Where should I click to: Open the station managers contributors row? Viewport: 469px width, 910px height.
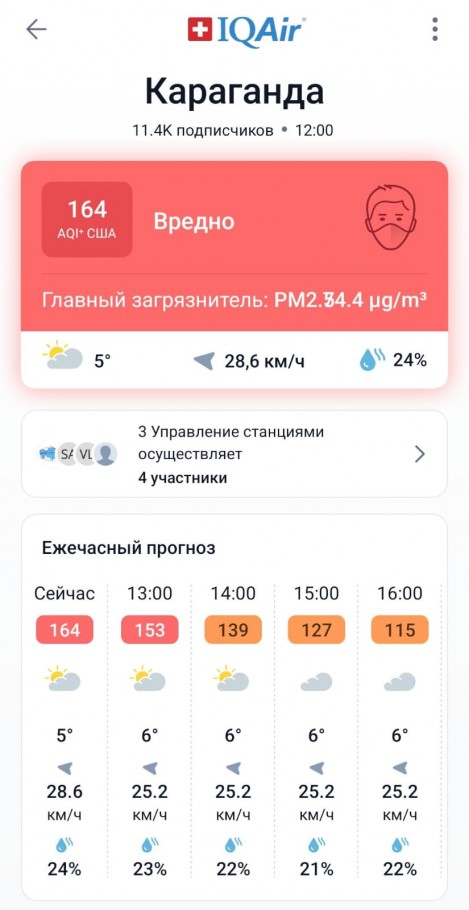(234, 454)
